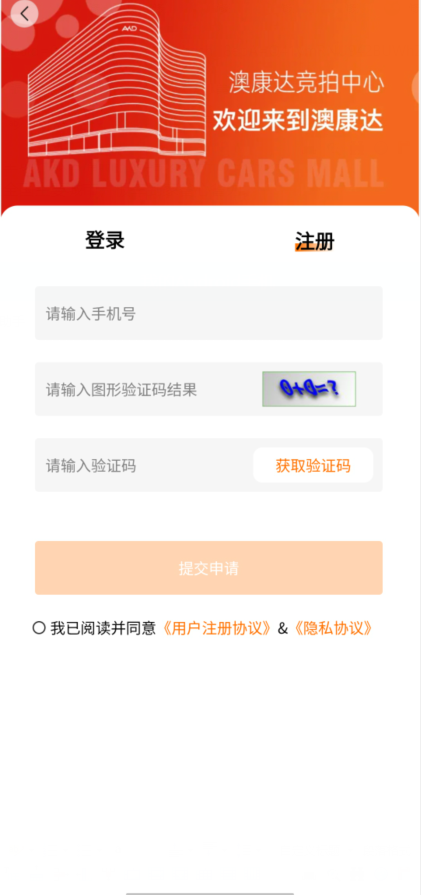Refresh the captcha image
The width and height of the screenshot is (421, 895).
[309, 389]
